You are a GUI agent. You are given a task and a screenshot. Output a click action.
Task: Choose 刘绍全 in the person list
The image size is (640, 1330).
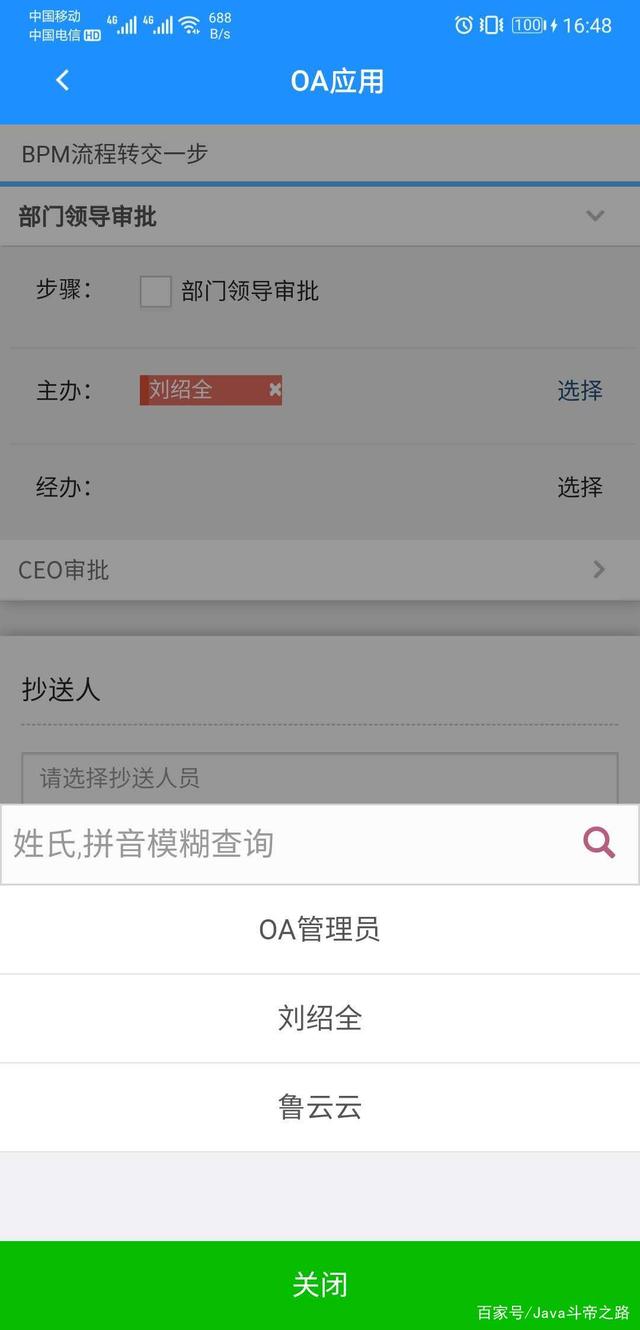[320, 1019]
